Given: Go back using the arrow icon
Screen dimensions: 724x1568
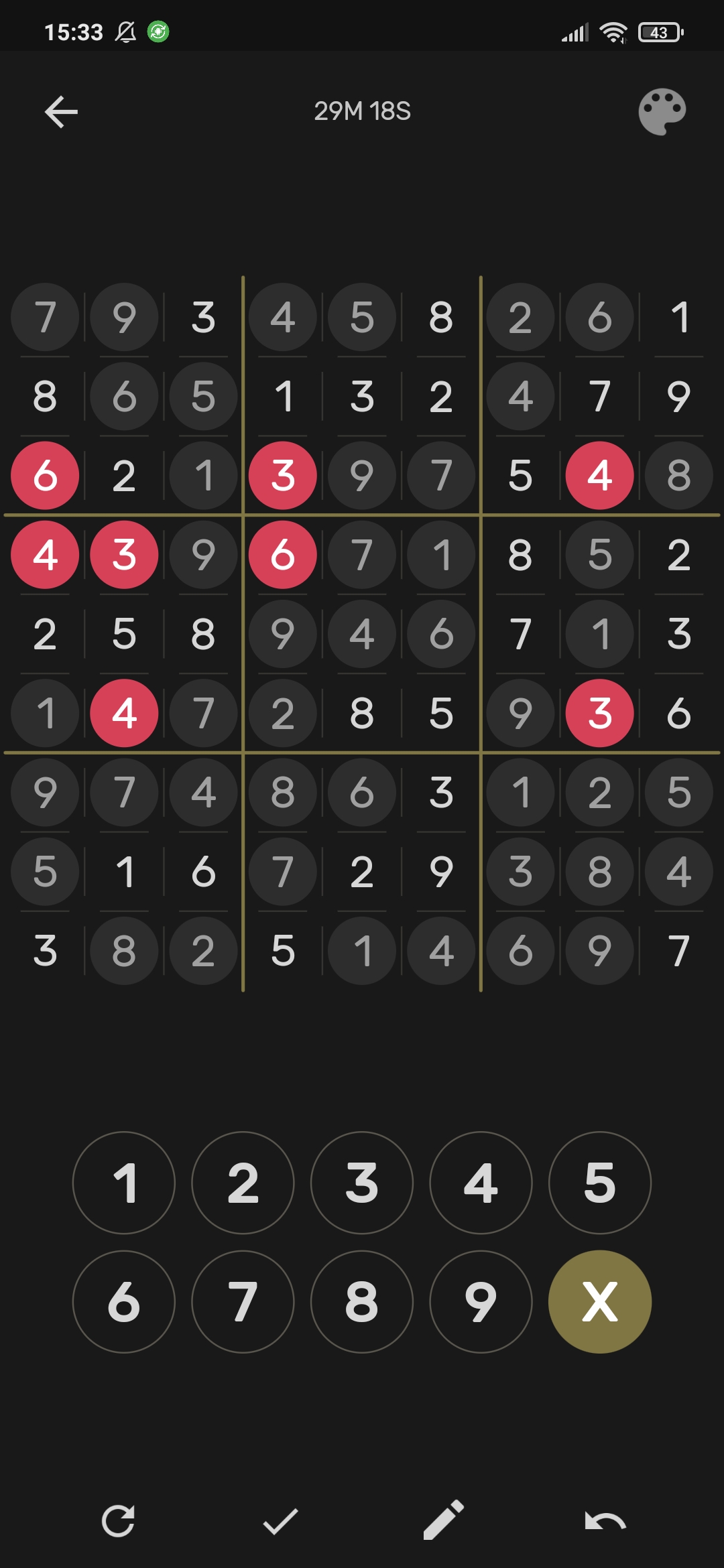Looking at the screenshot, I should click(x=61, y=111).
